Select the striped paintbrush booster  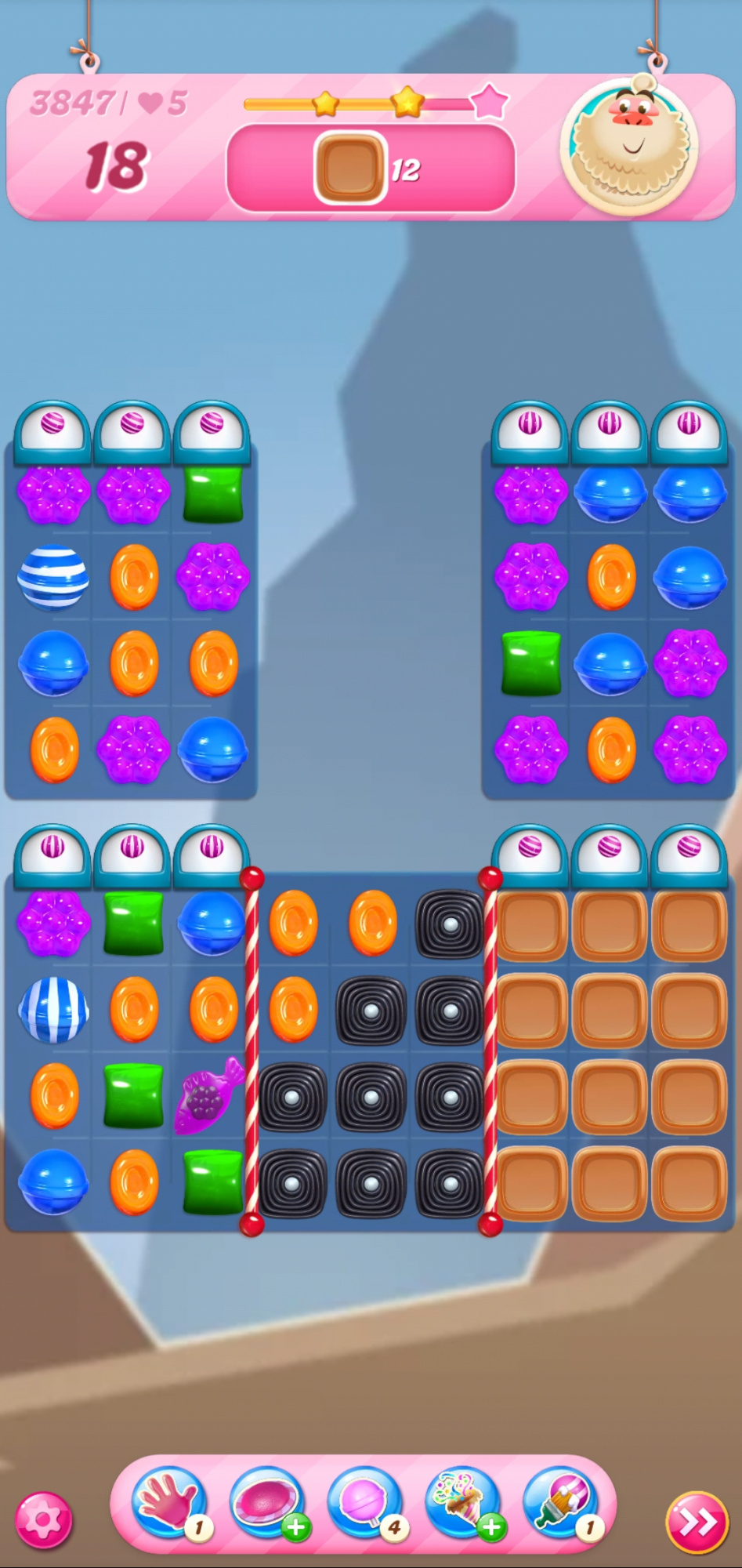(561, 1502)
